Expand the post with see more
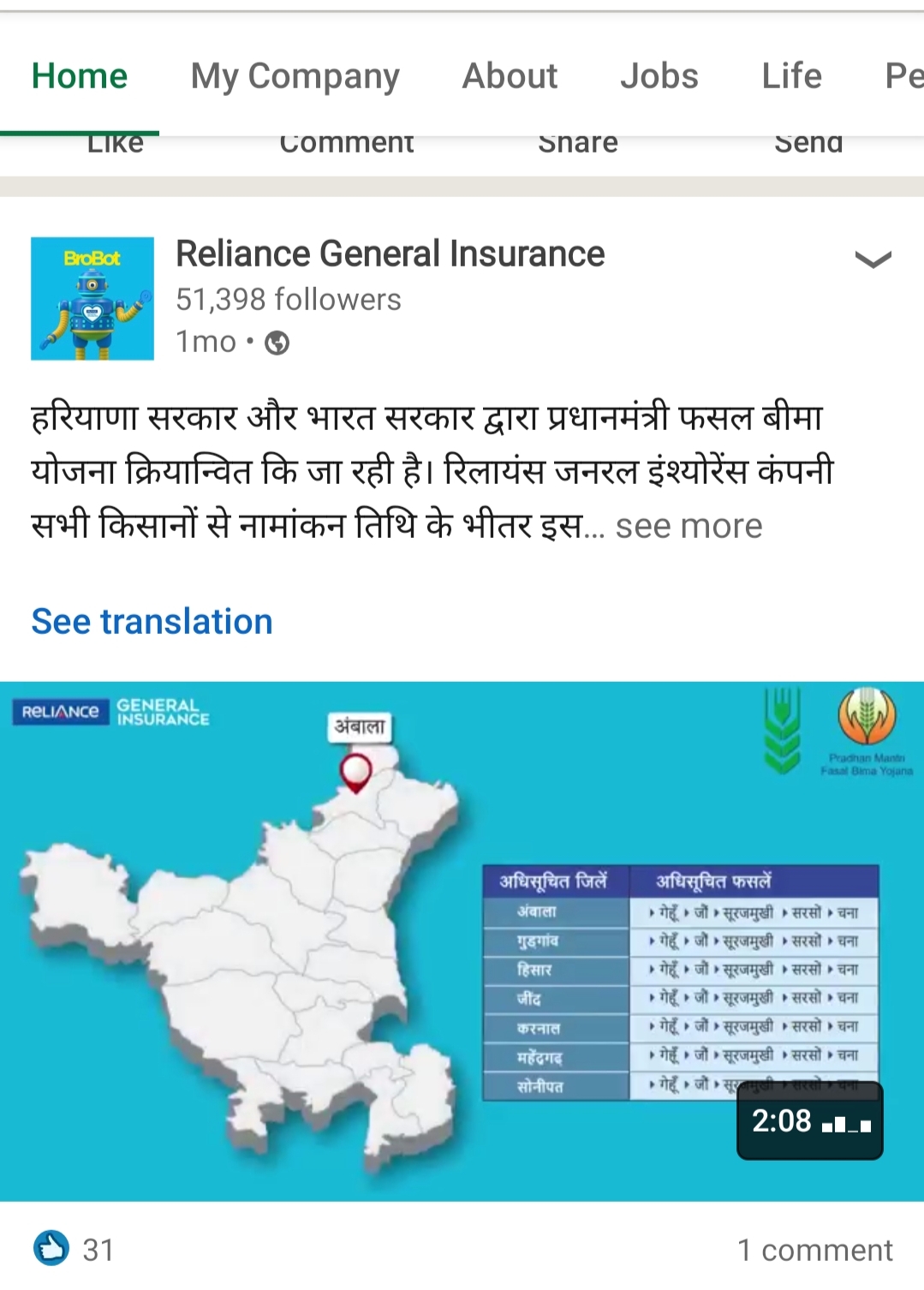Viewport: 924px width, 1290px height. pos(689,526)
